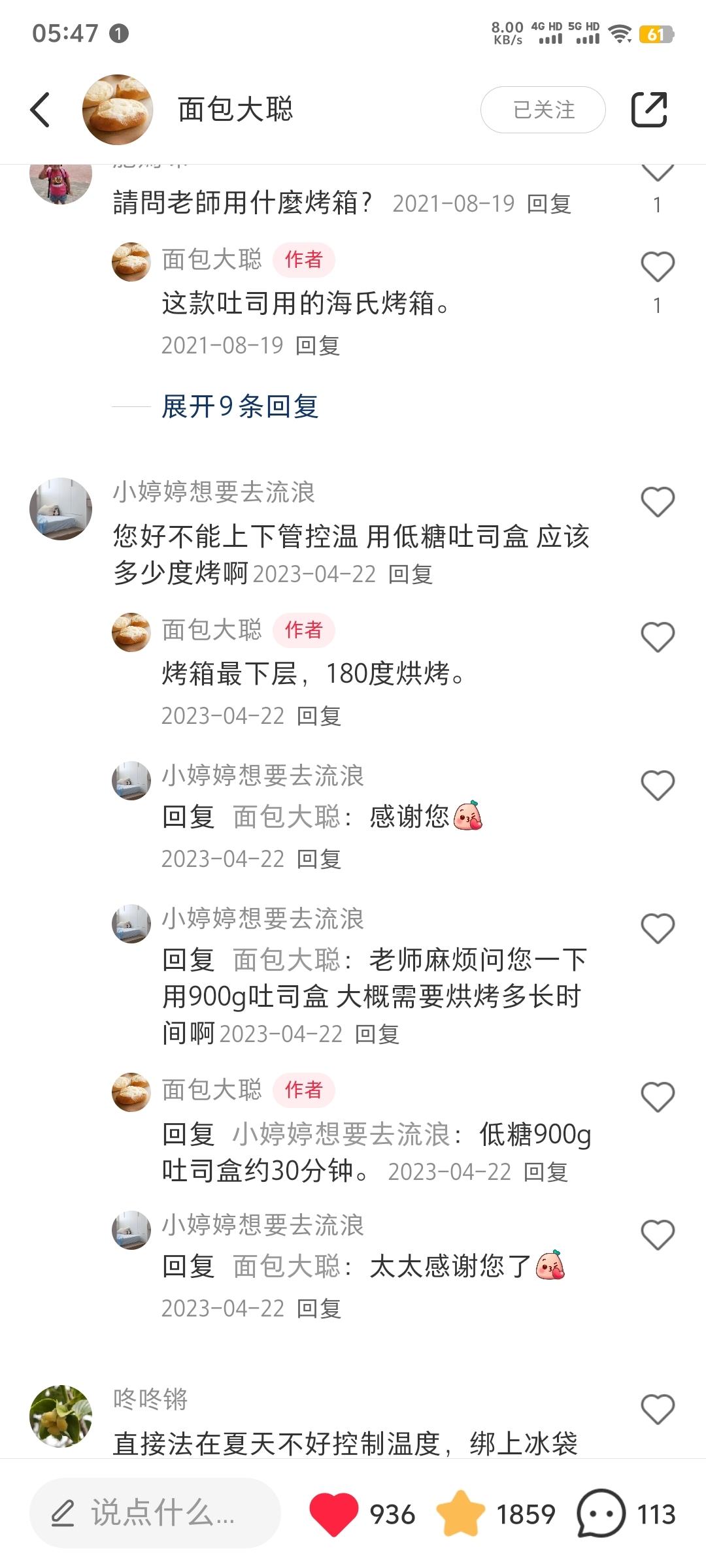Image resolution: width=706 pixels, height=1568 pixels.
Task: Reply to 老师麻烦问您一下 comment
Action: (377, 1034)
